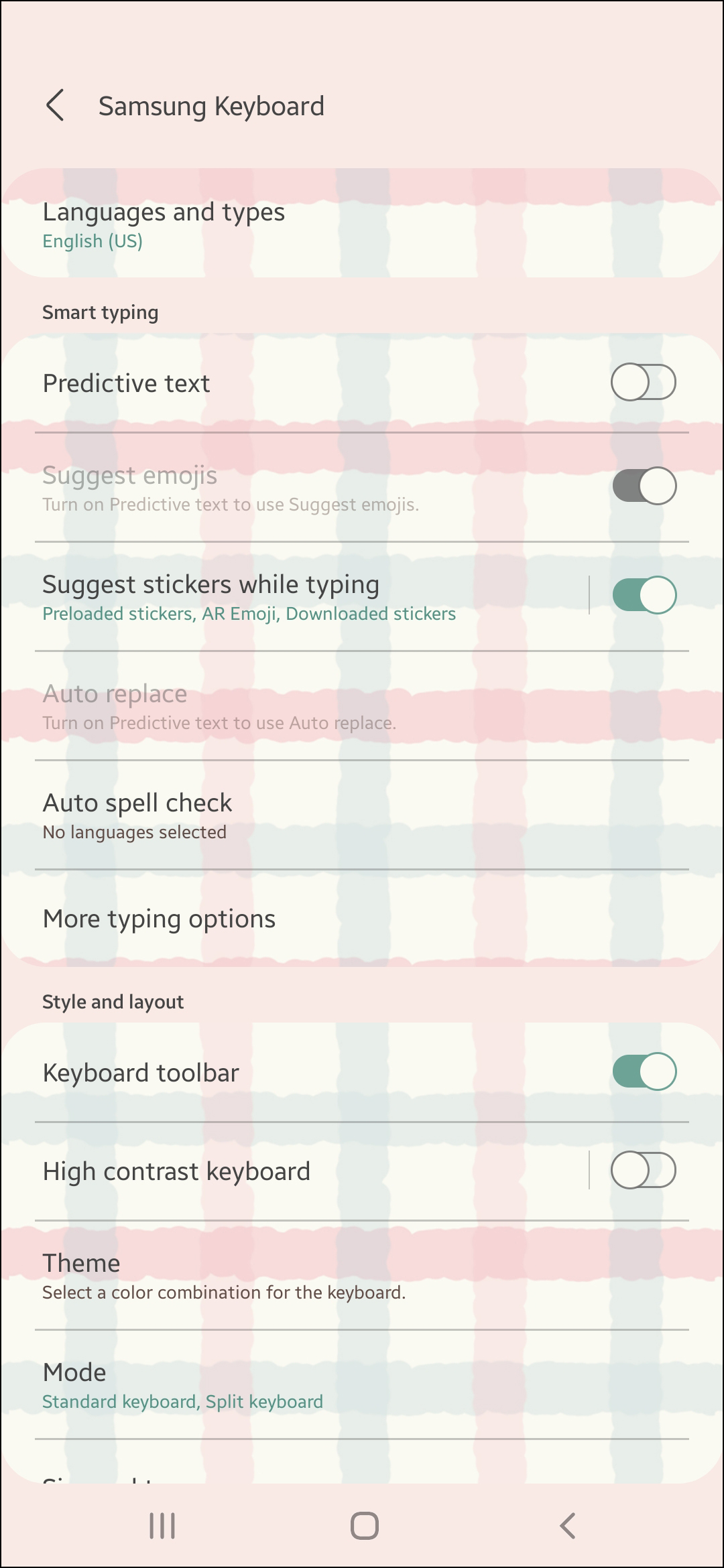Turn off the Keyboard toolbar
Viewport: 724px width, 1568px height.
click(x=644, y=1071)
